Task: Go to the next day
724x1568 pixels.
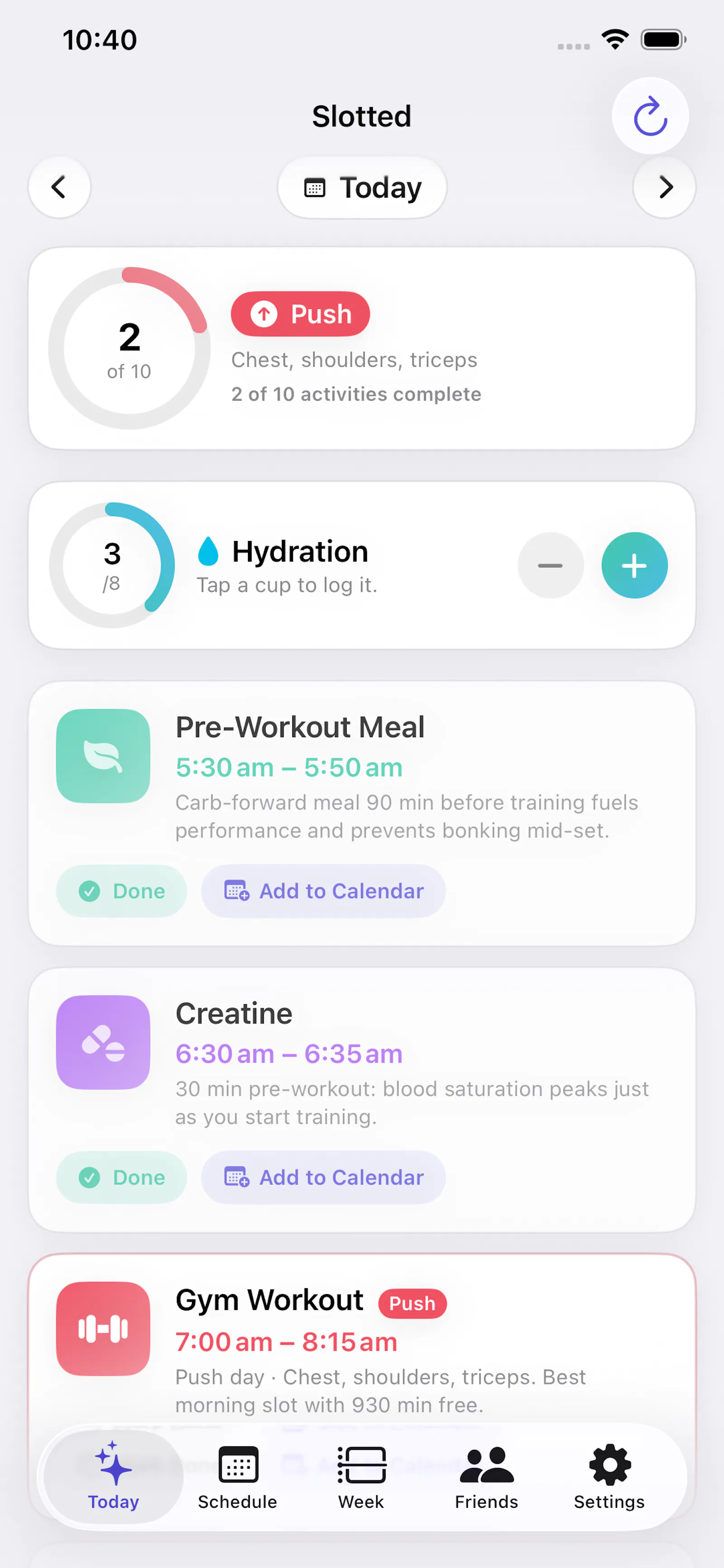Action: [664, 187]
